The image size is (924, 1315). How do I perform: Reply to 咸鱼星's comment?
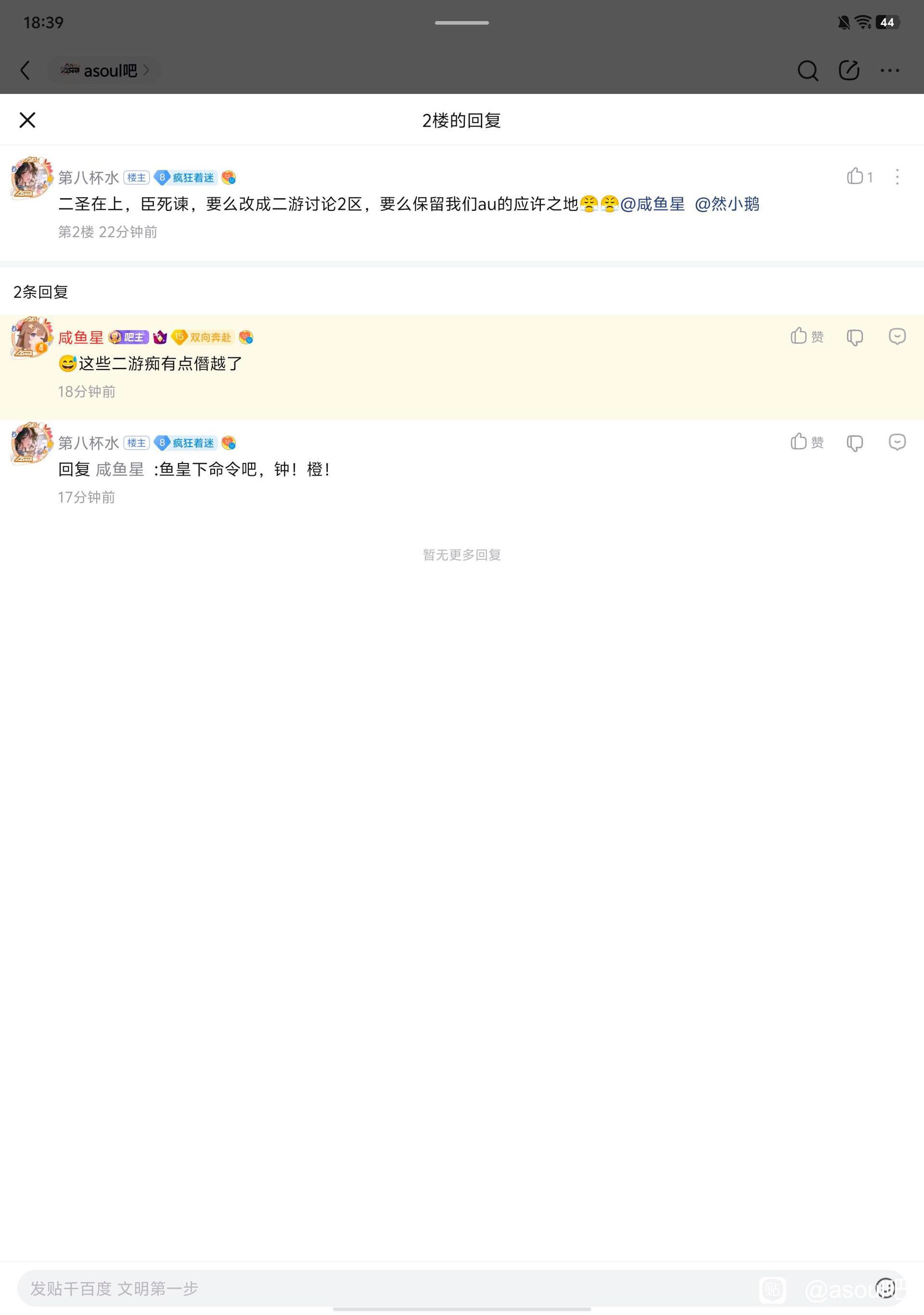tap(897, 337)
